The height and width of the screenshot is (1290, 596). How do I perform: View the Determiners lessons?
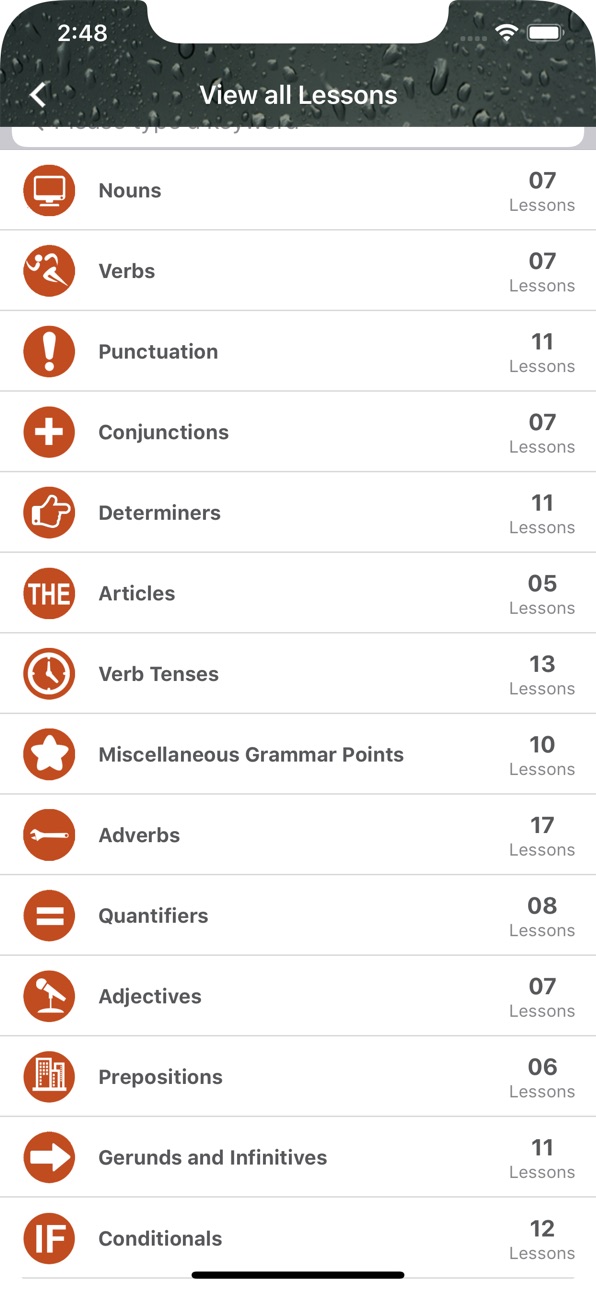click(298, 513)
